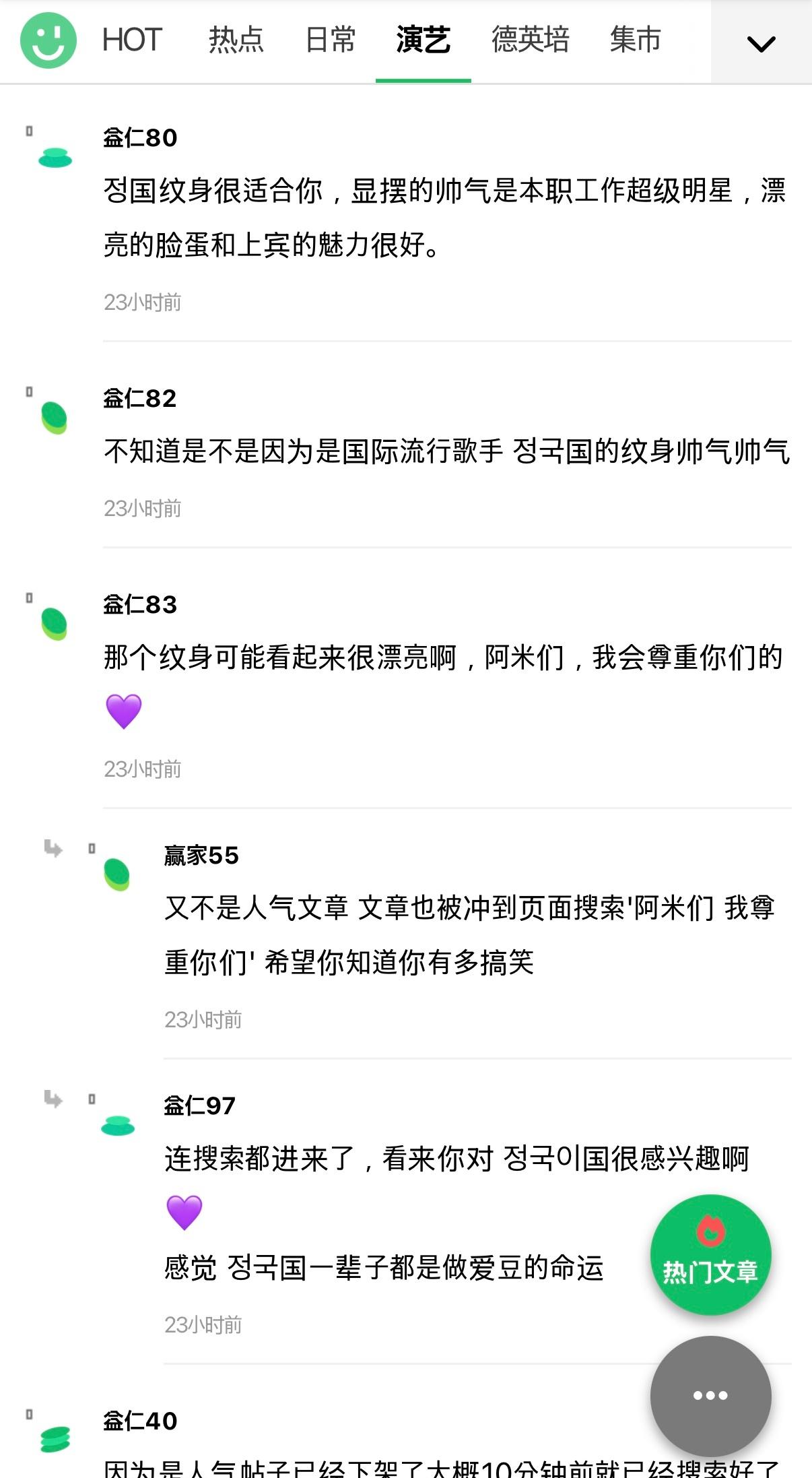Screen dimensions: 812x1478
Task: Open the 日常 tab
Action: [x=330, y=40]
